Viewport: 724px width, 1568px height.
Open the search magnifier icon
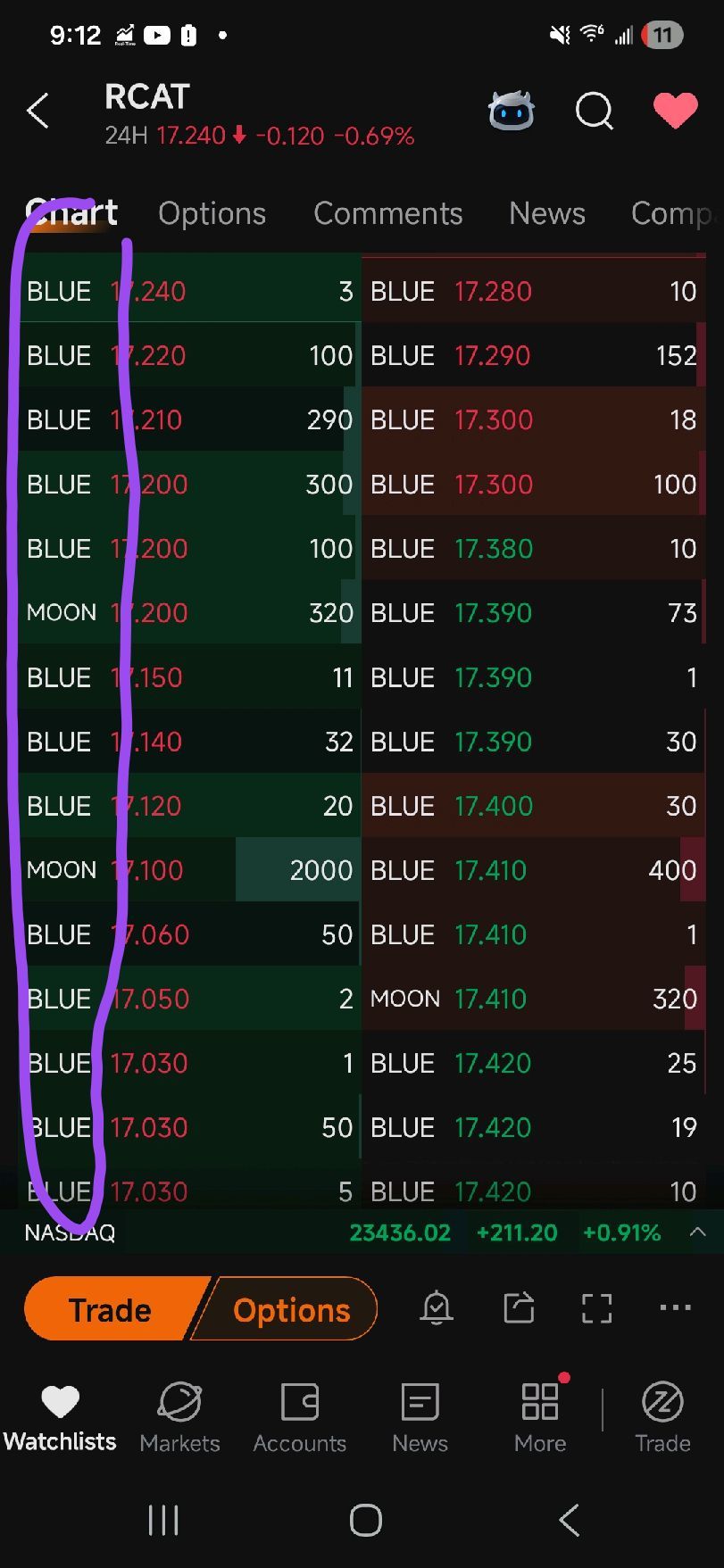[595, 112]
